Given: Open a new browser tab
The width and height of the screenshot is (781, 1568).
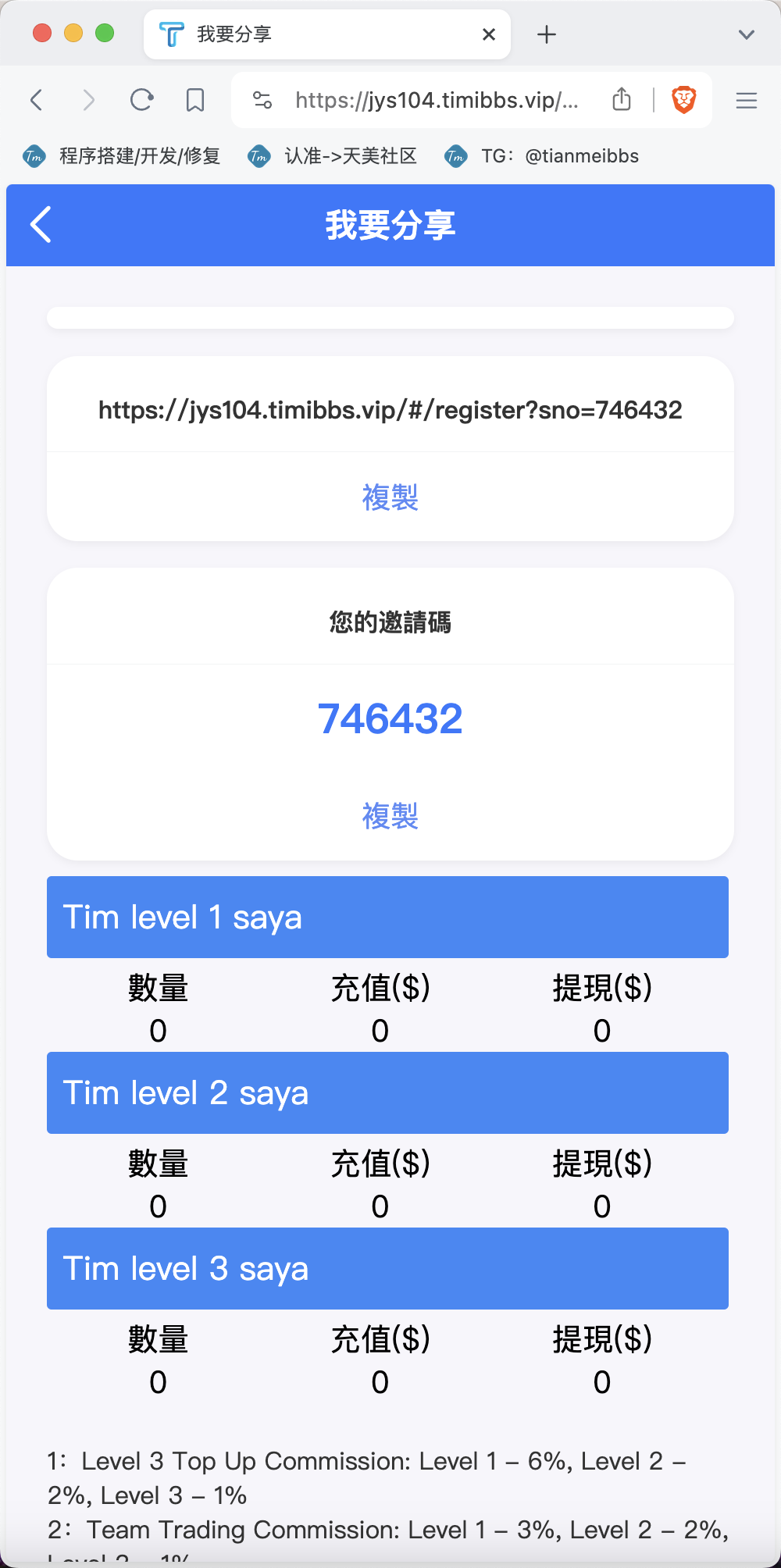Looking at the screenshot, I should (547, 34).
